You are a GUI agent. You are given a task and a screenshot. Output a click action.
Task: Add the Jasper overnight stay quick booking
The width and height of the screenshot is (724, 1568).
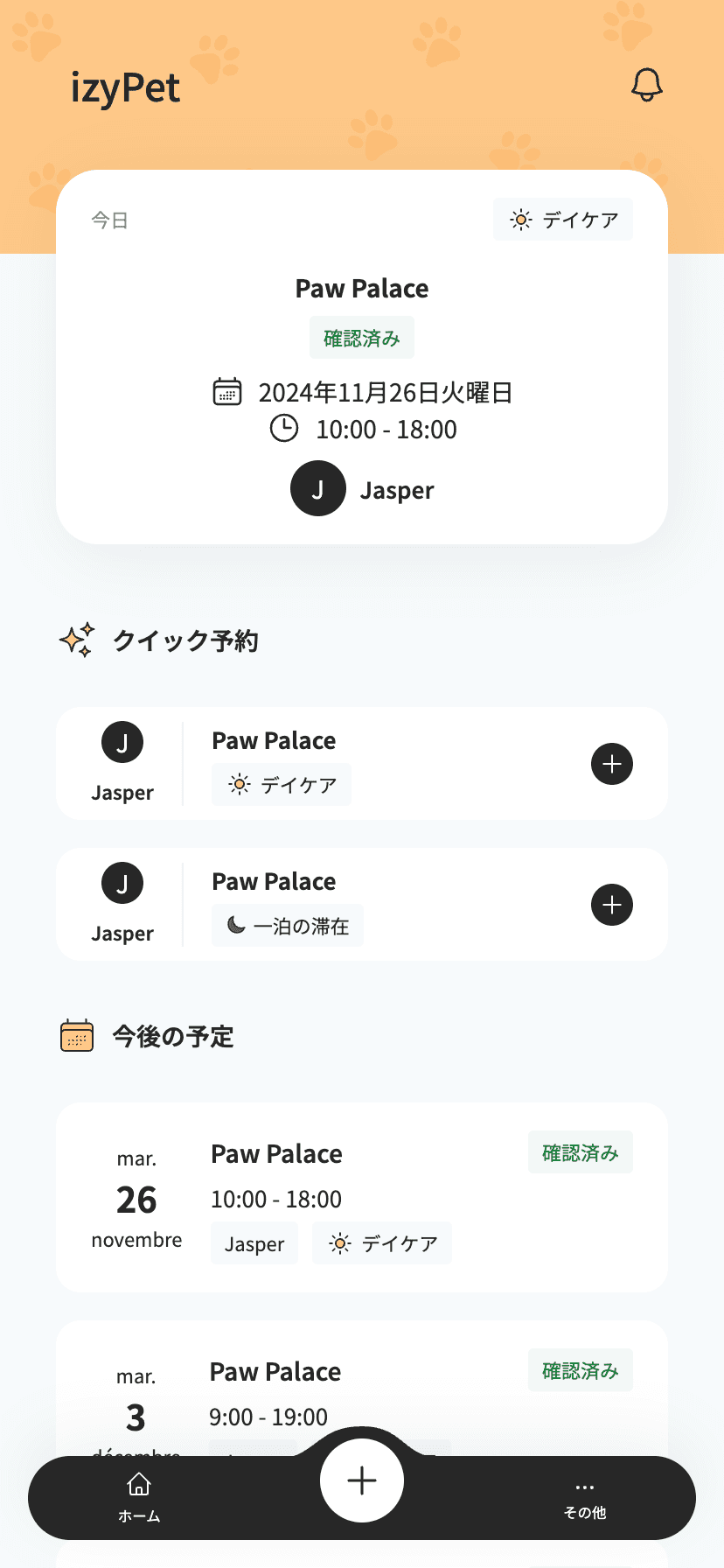(x=612, y=905)
